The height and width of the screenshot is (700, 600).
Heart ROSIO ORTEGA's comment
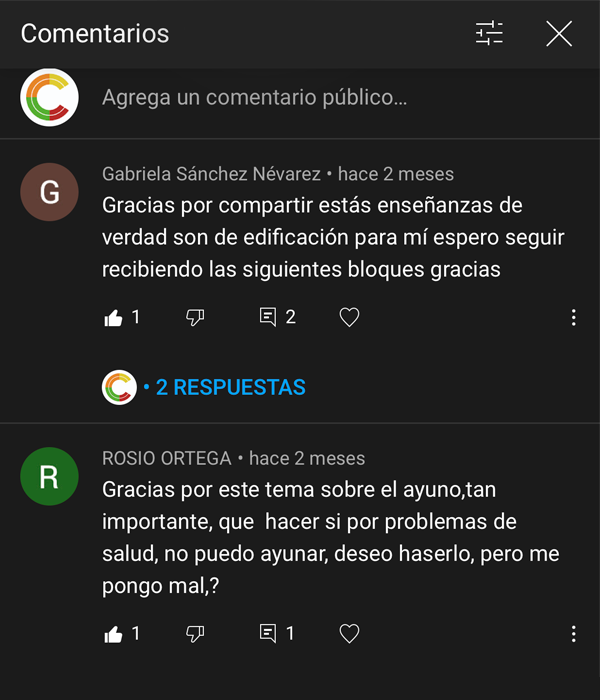coord(349,634)
